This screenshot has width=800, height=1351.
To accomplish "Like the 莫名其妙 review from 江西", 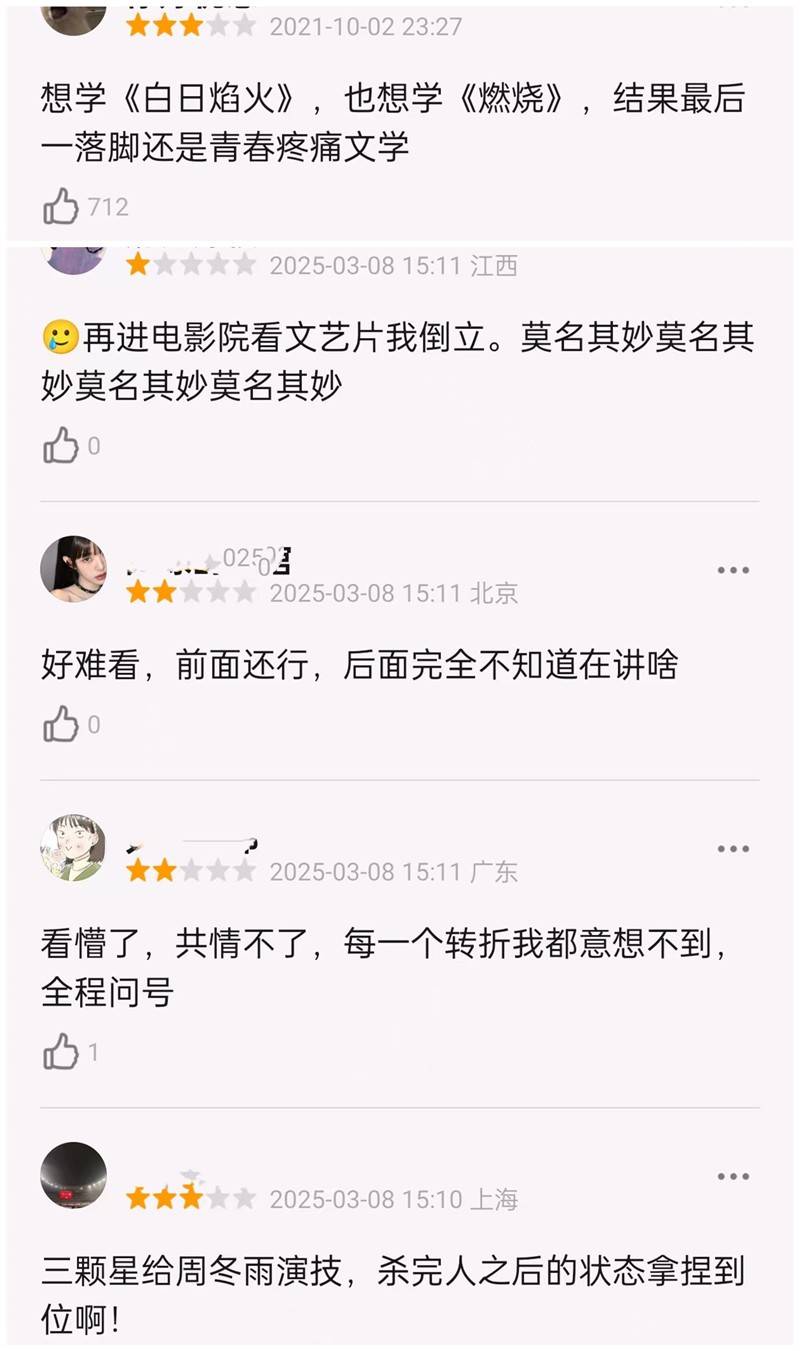I will pos(61,446).
